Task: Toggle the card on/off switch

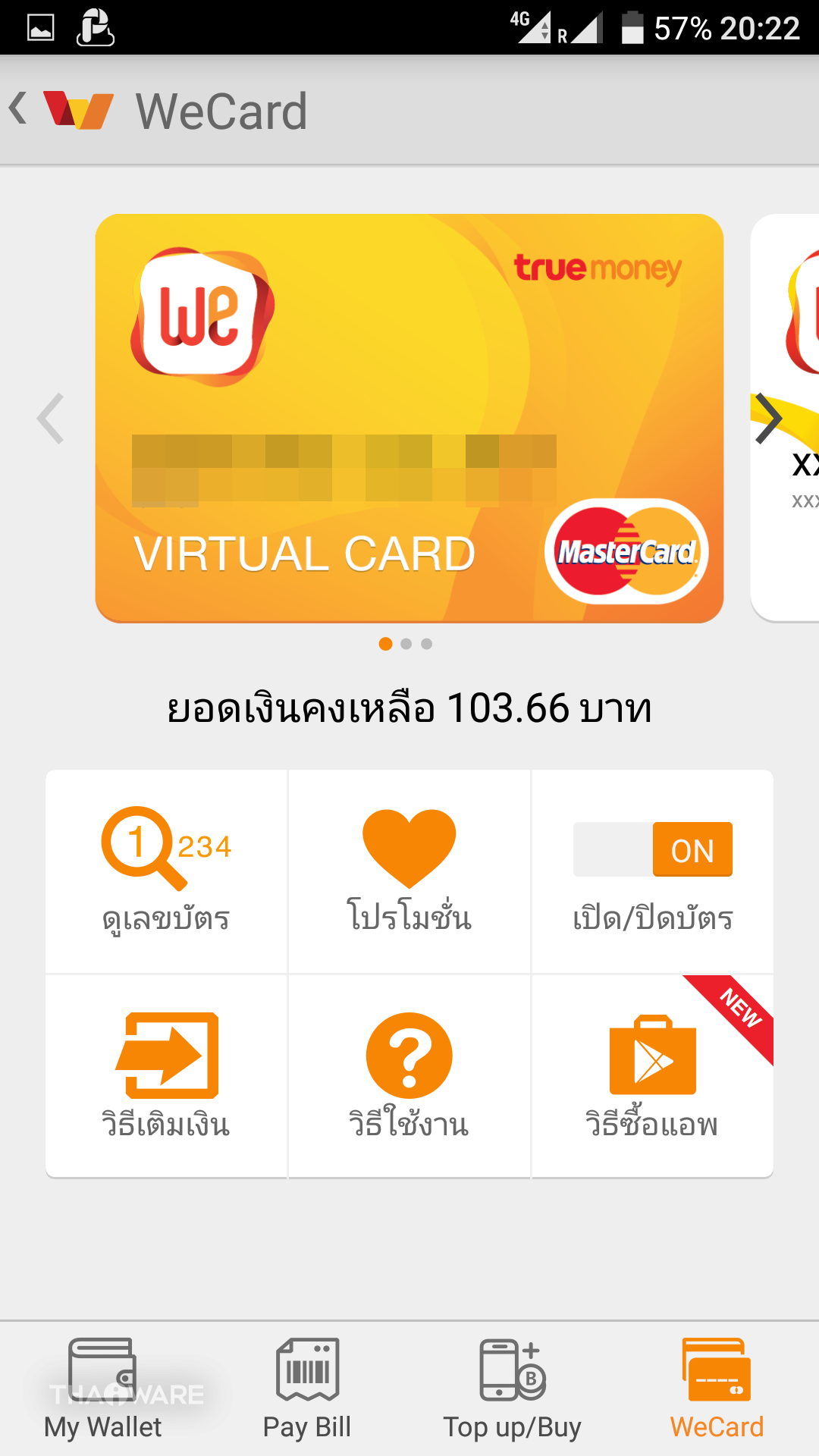Action: 653,850
